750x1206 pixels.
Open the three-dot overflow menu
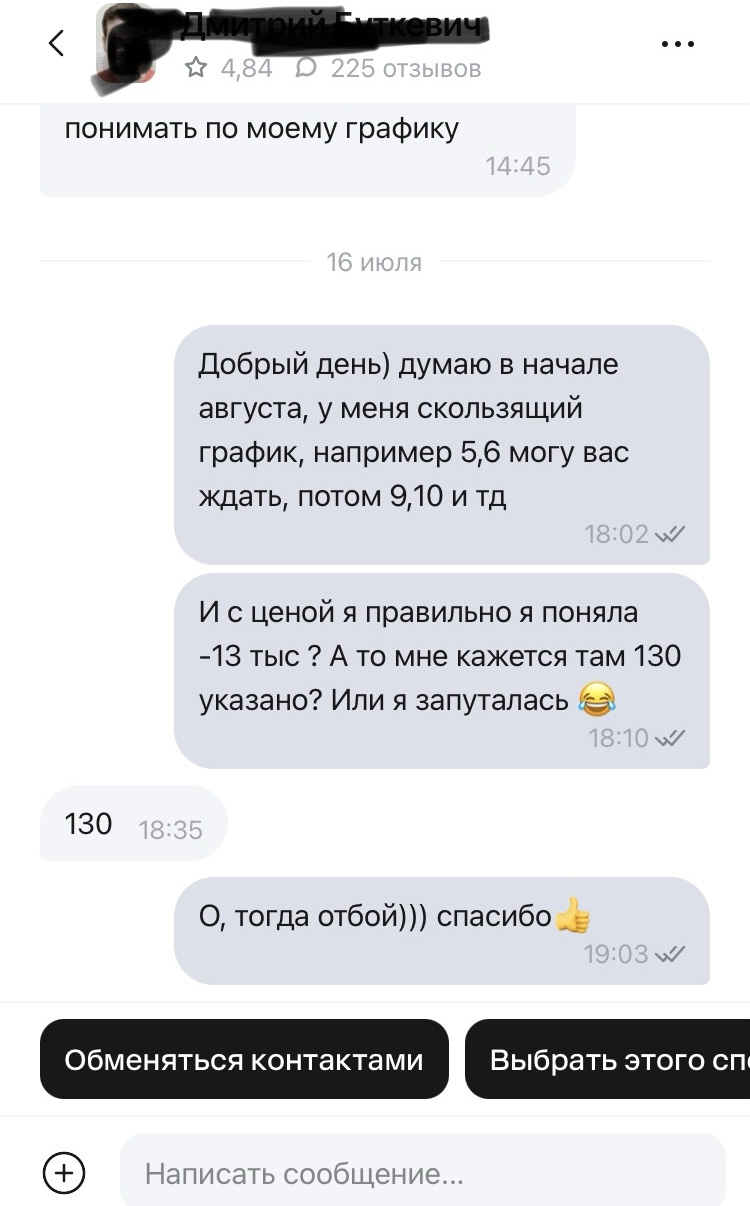[678, 44]
